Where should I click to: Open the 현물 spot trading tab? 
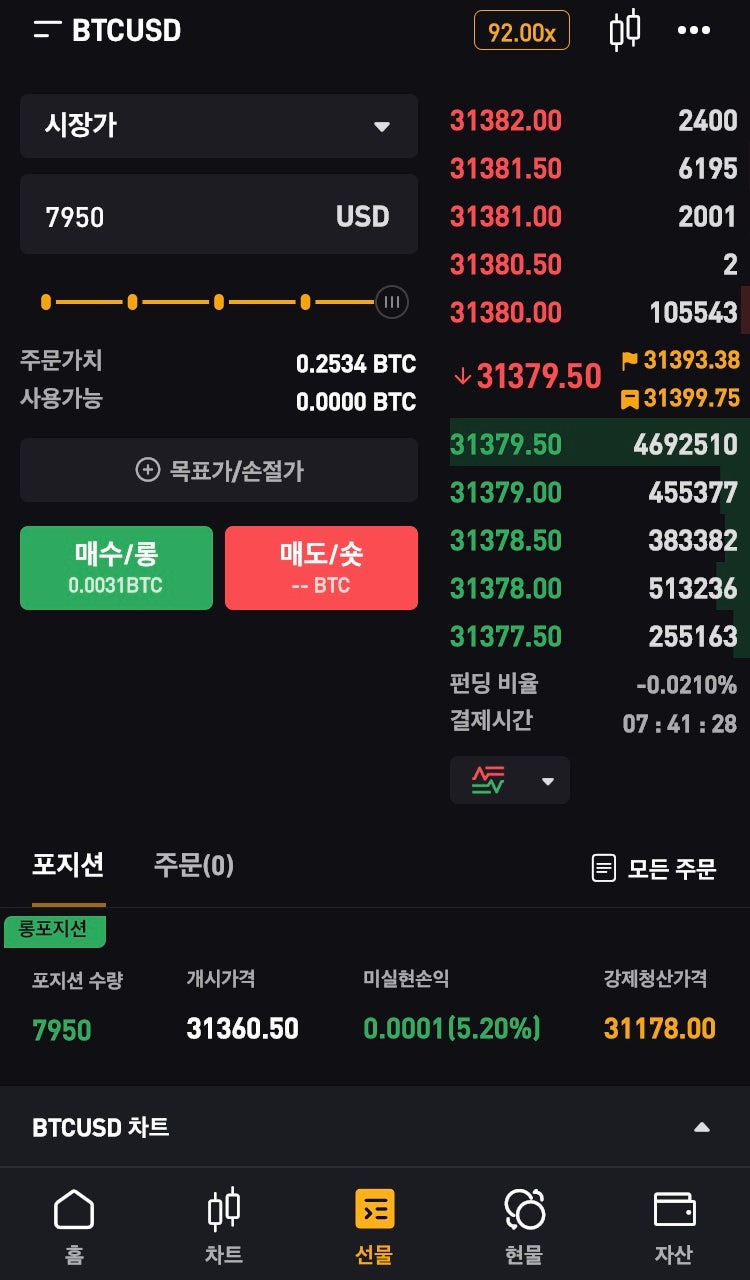(x=524, y=1227)
